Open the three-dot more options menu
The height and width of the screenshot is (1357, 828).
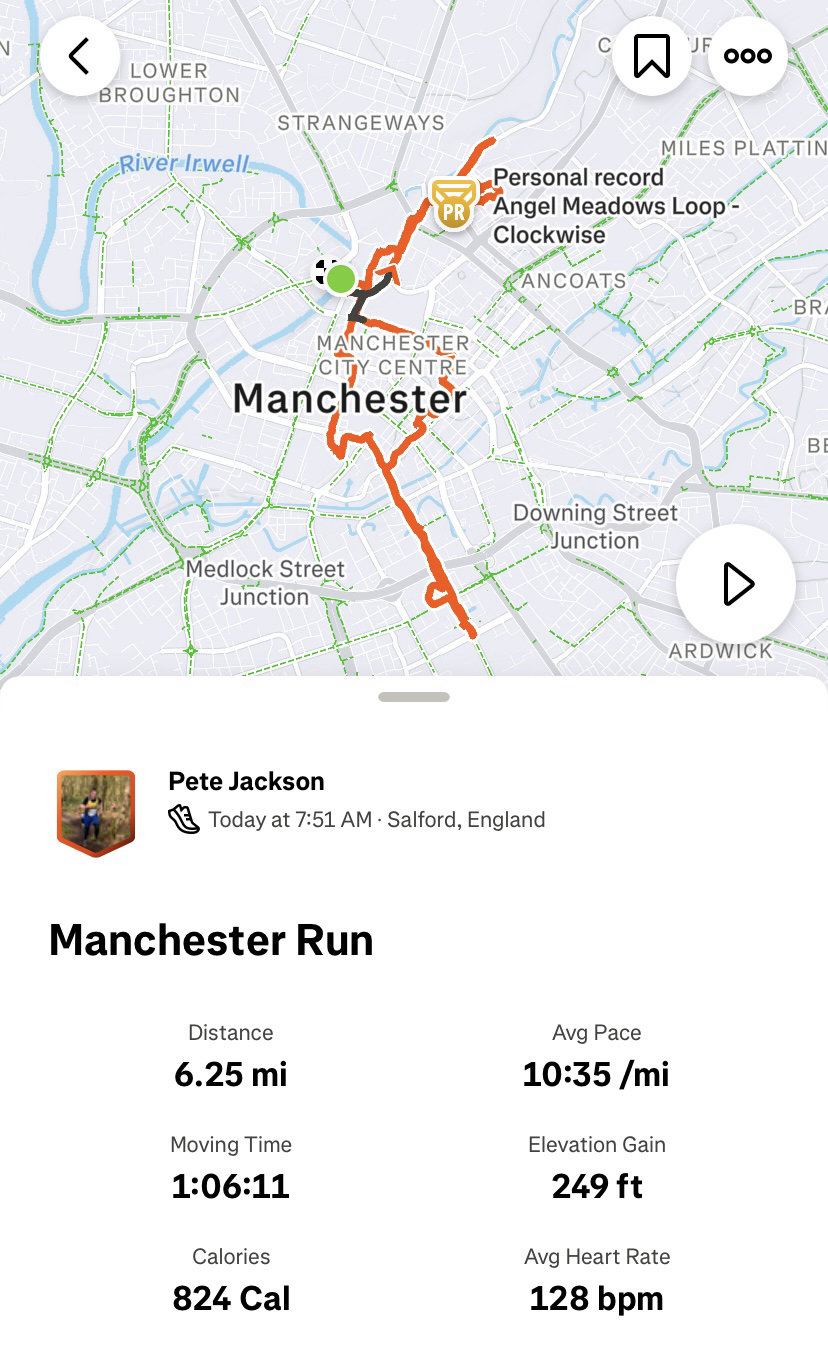(x=747, y=56)
